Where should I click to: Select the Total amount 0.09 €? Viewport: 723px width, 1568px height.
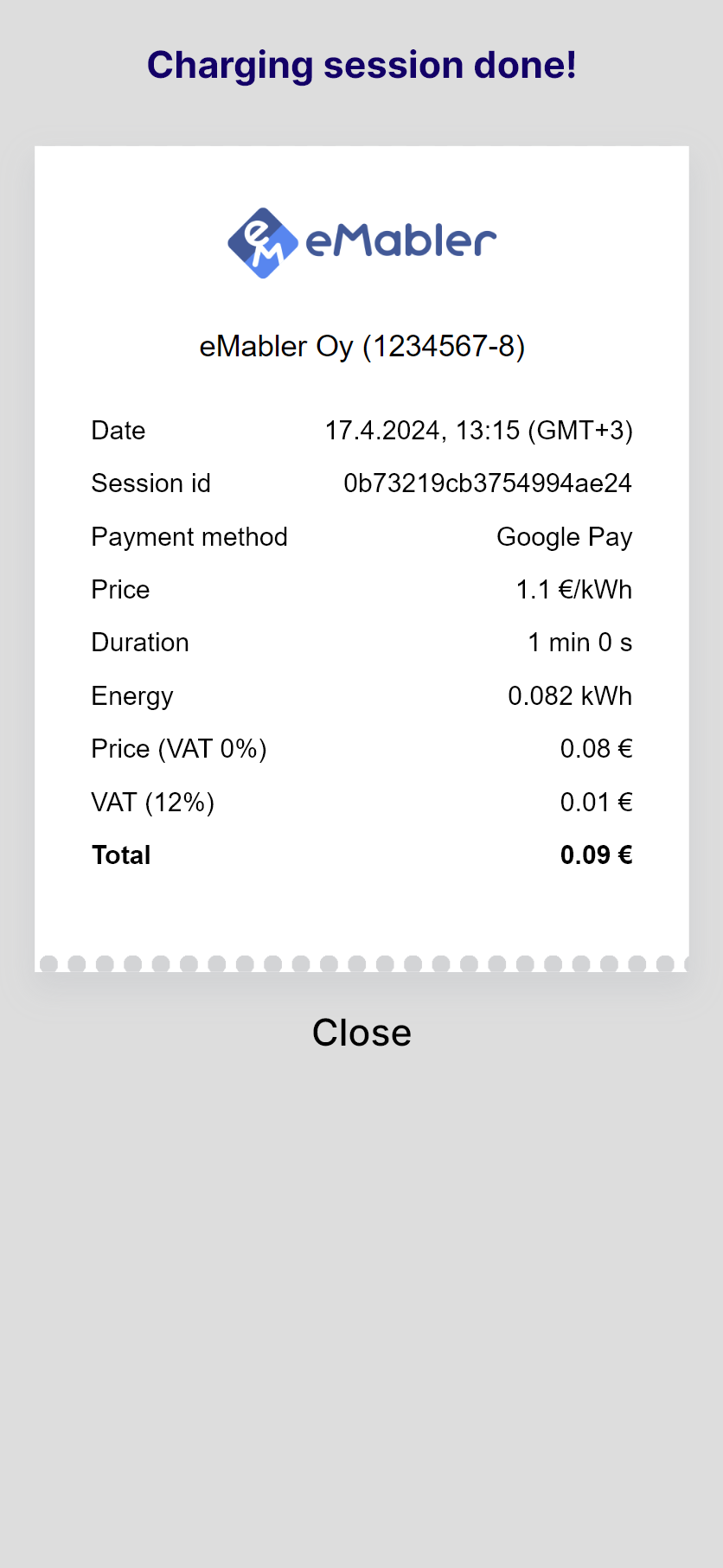[595, 855]
